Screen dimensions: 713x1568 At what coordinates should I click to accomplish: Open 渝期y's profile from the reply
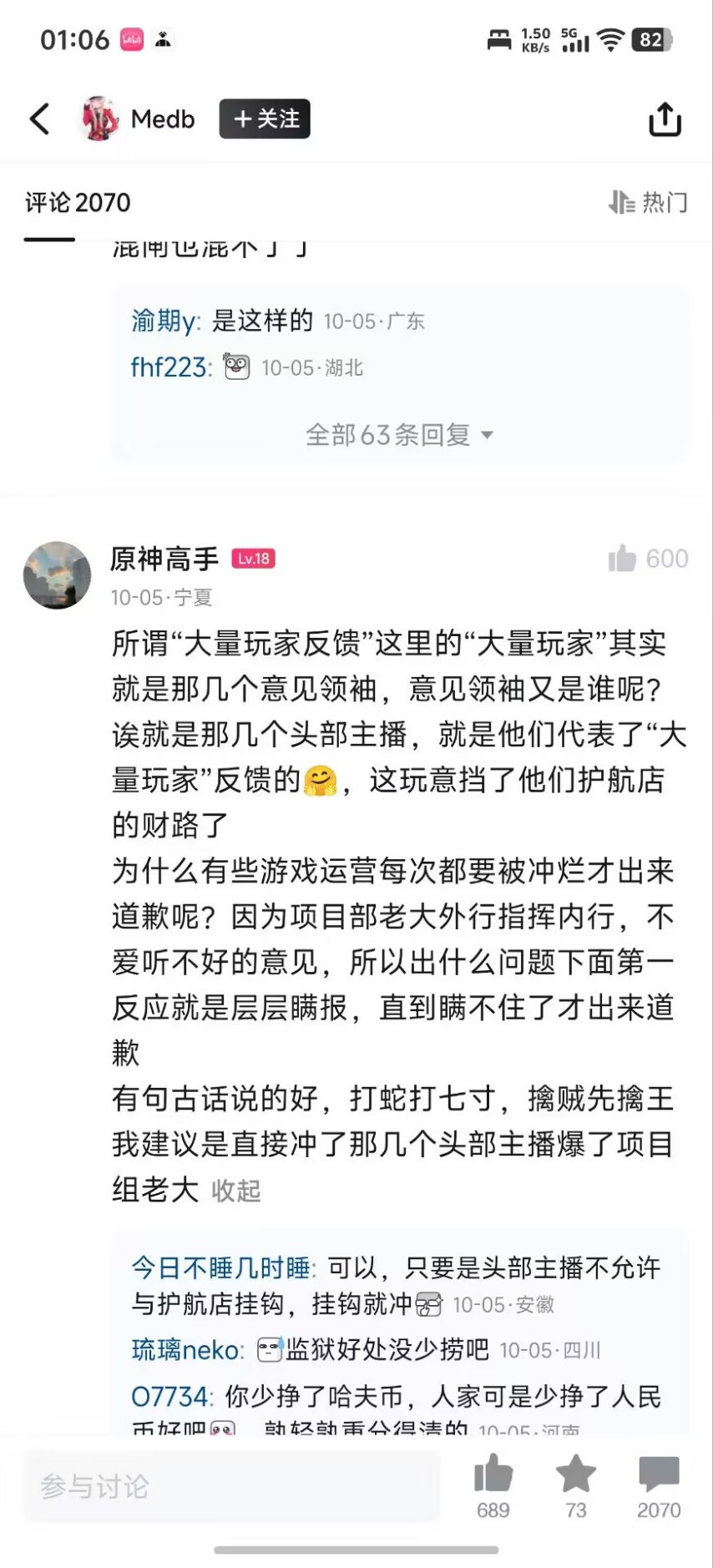click(x=164, y=321)
